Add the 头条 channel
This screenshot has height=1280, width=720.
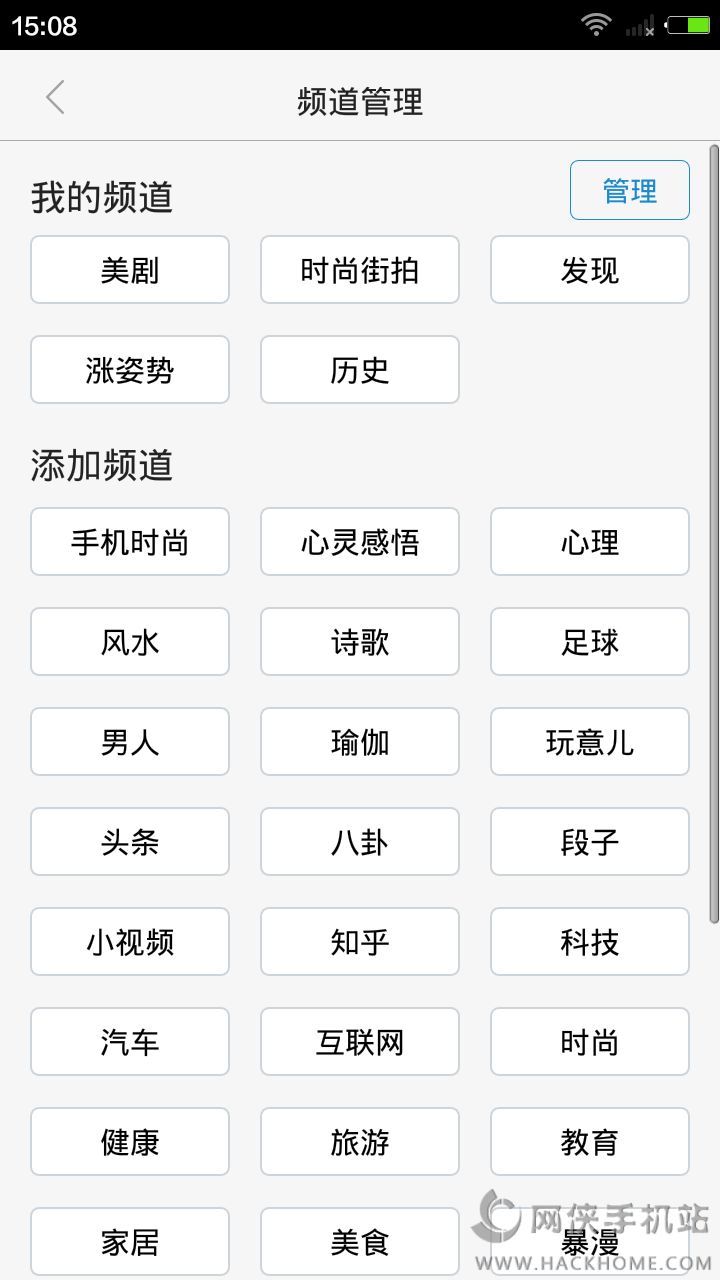[130, 842]
